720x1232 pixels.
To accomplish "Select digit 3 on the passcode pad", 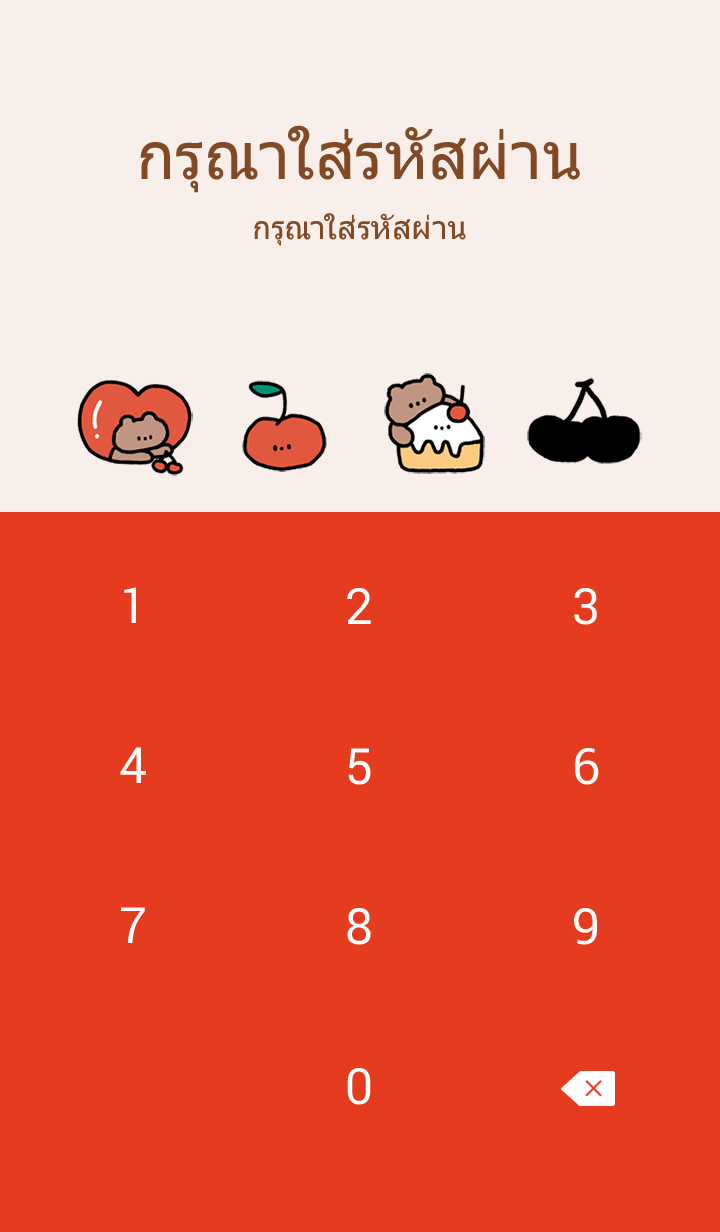I will (586, 607).
